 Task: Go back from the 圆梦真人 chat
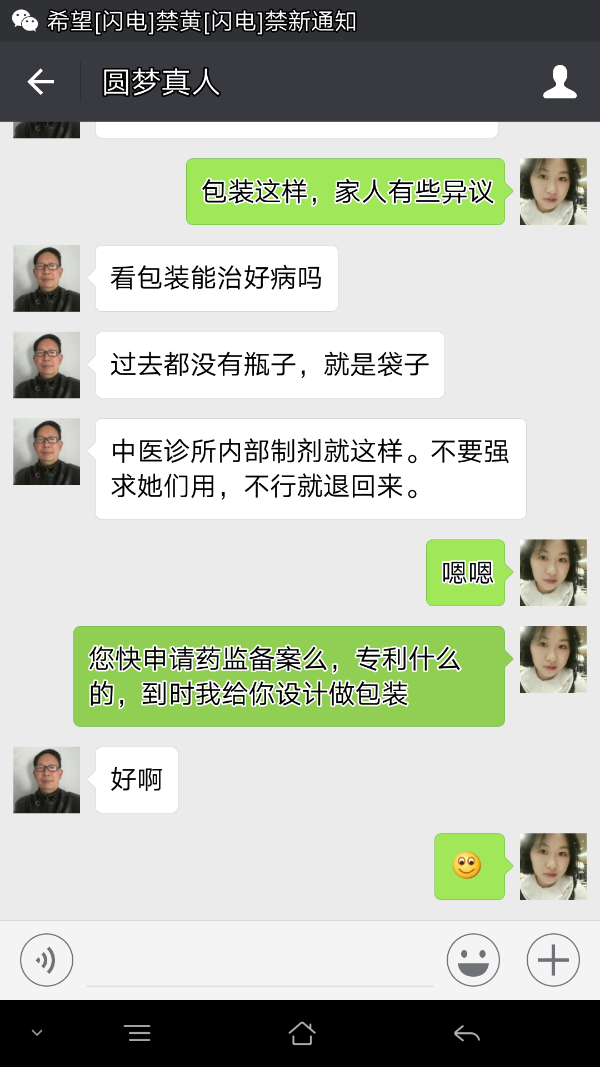[x=40, y=82]
